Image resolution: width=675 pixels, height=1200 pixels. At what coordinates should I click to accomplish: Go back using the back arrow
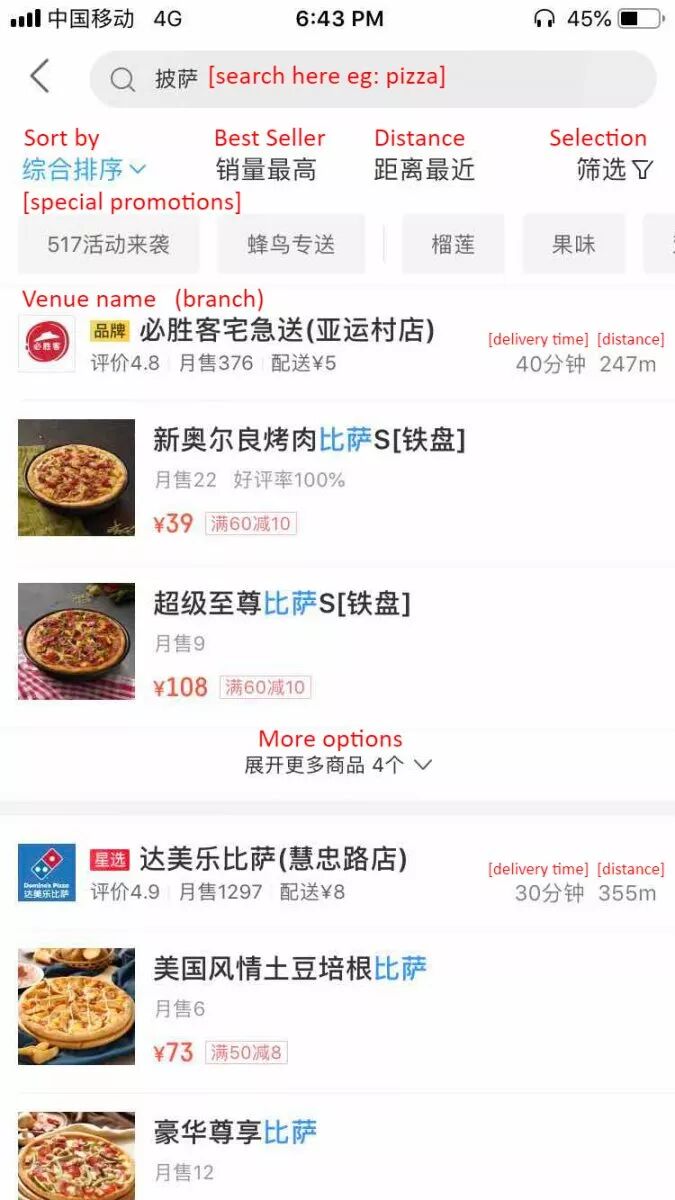coord(40,77)
